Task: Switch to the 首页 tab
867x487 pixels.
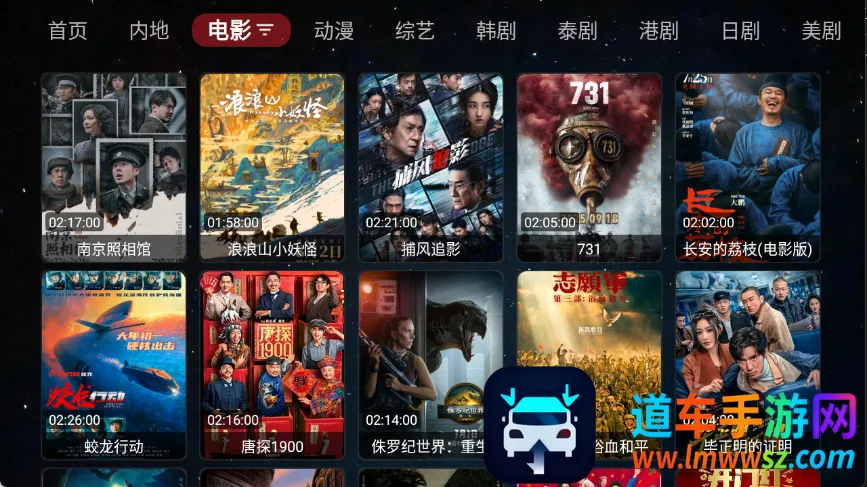Action: (68, 31)
